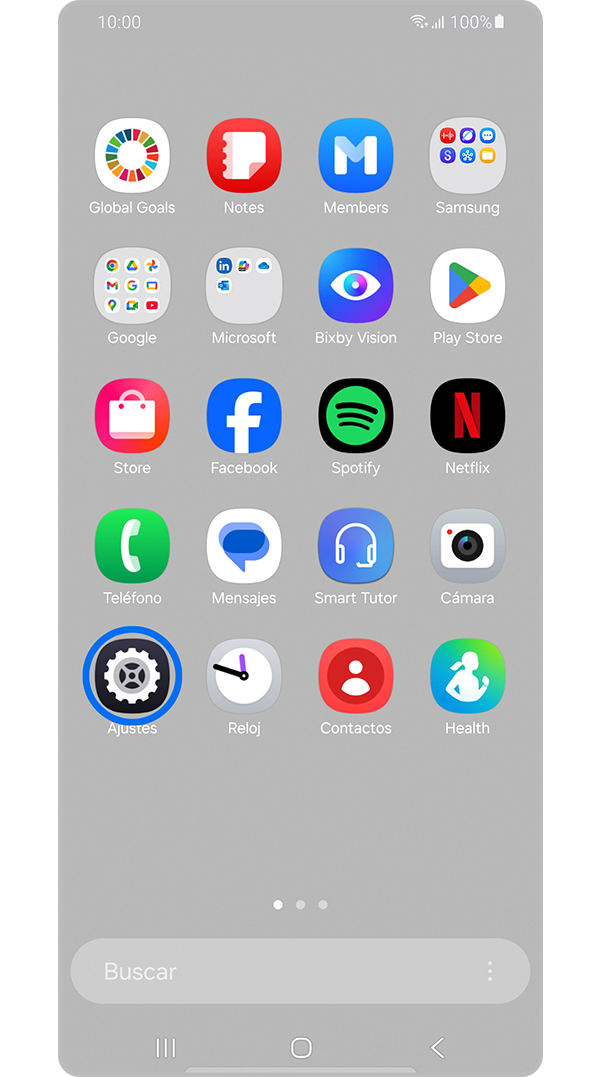Open Samsung Notes
Screen dimensions: 600x1077
(x=244, y=155)
